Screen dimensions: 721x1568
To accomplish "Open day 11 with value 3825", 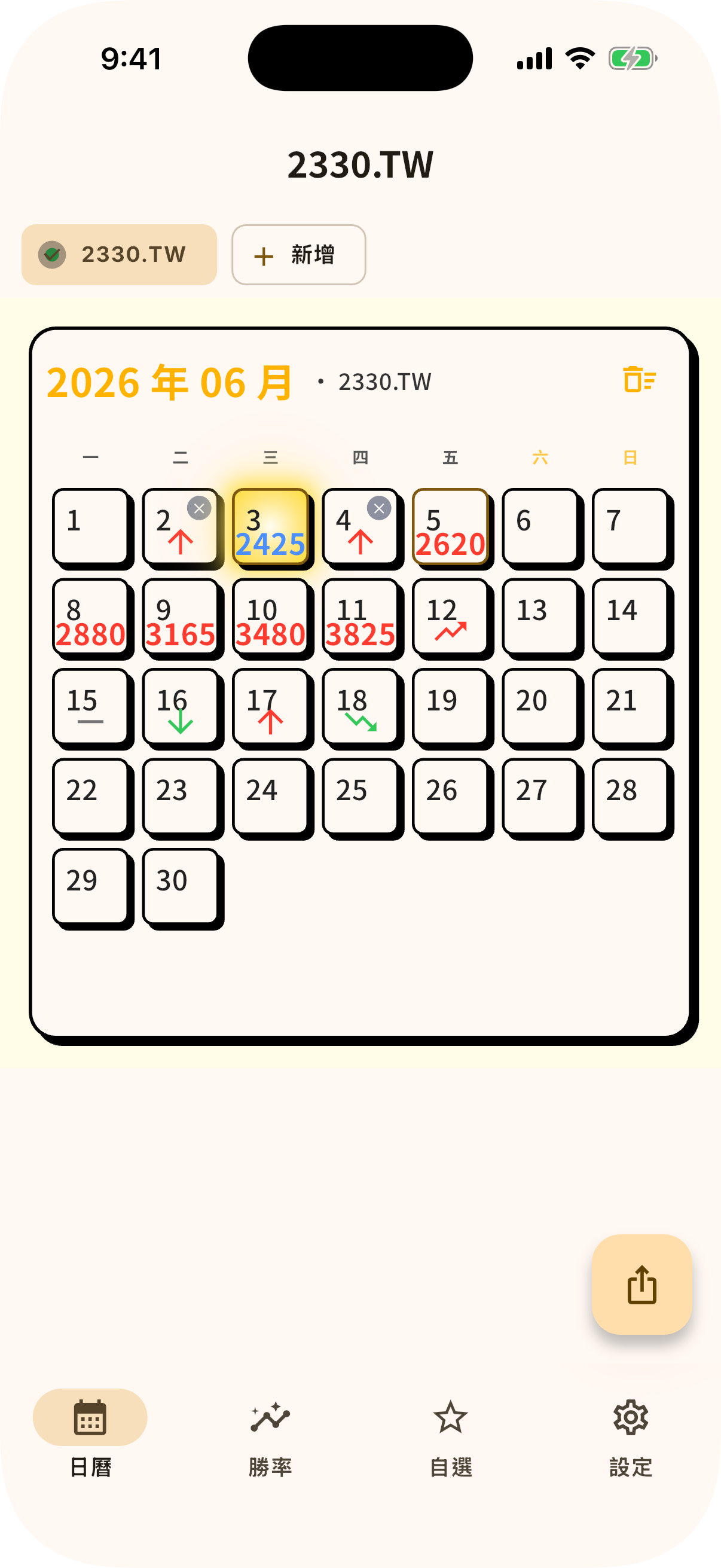I will coord(361,617).
